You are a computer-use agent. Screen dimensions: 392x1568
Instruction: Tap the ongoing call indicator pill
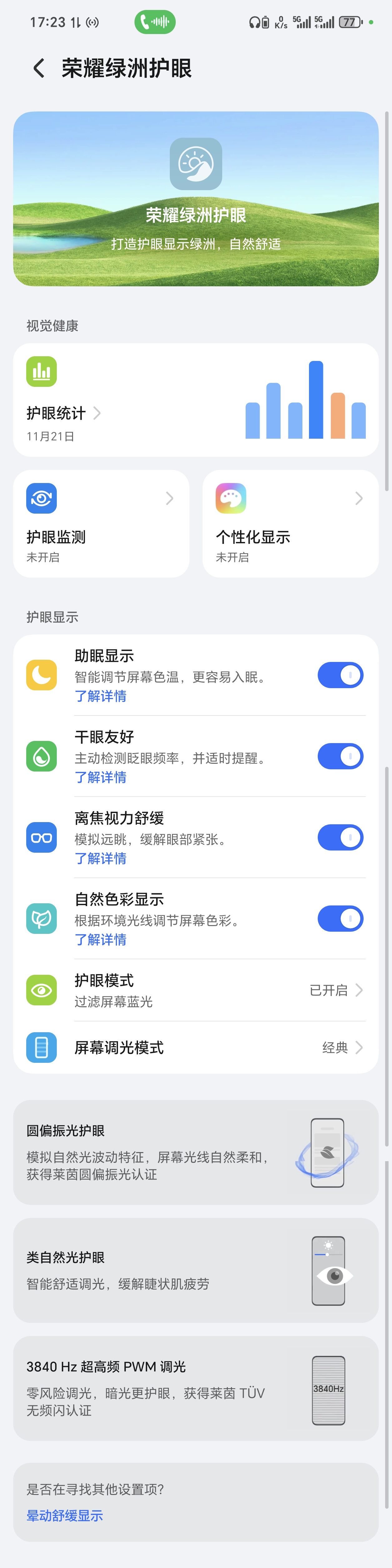[154, 22]
